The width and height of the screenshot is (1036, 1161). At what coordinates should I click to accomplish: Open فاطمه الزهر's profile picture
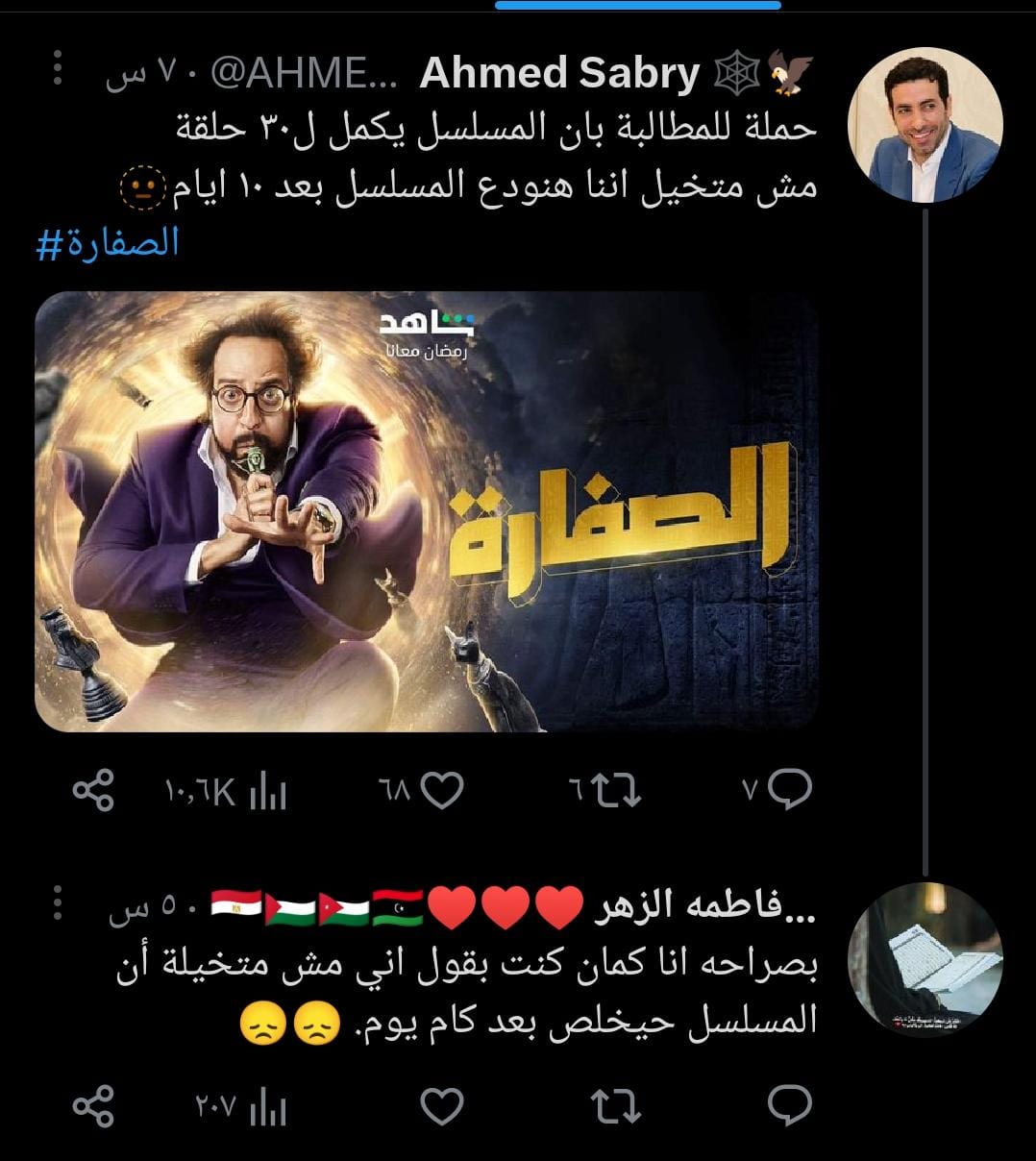925,959
